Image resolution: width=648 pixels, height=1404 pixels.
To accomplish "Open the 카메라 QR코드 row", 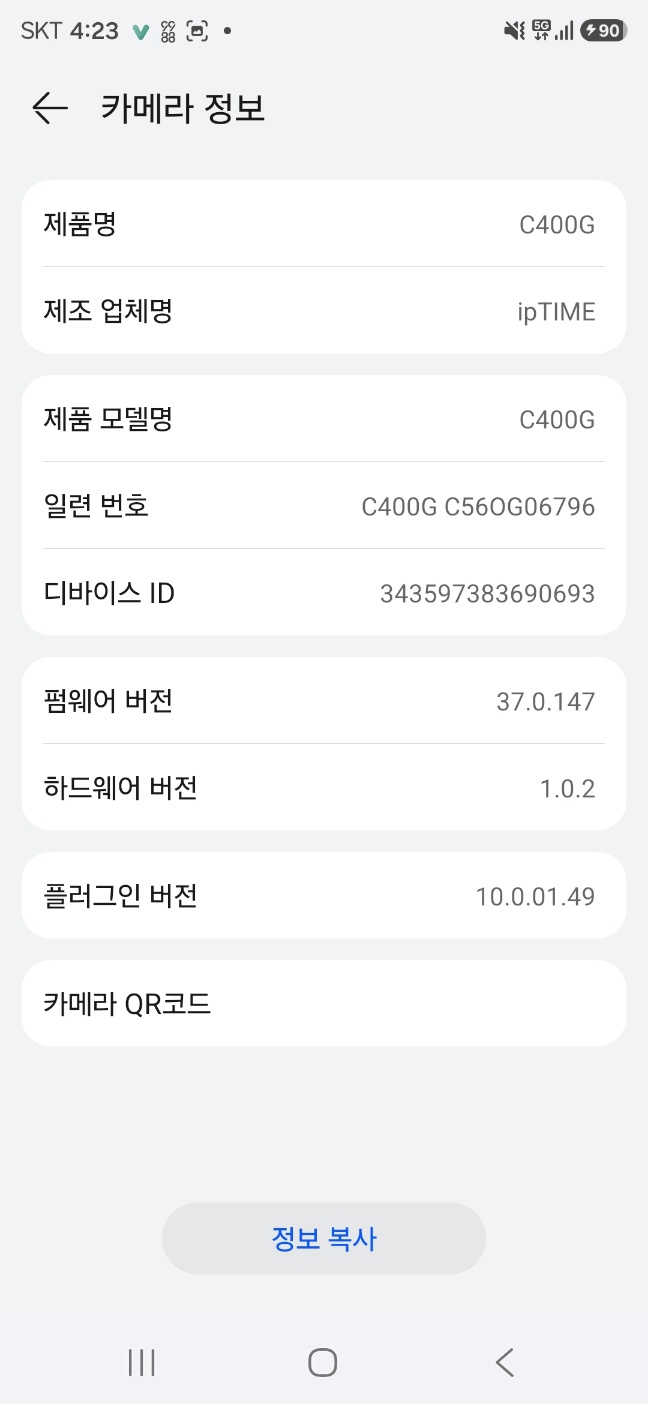I will [x=324, y=1003].
